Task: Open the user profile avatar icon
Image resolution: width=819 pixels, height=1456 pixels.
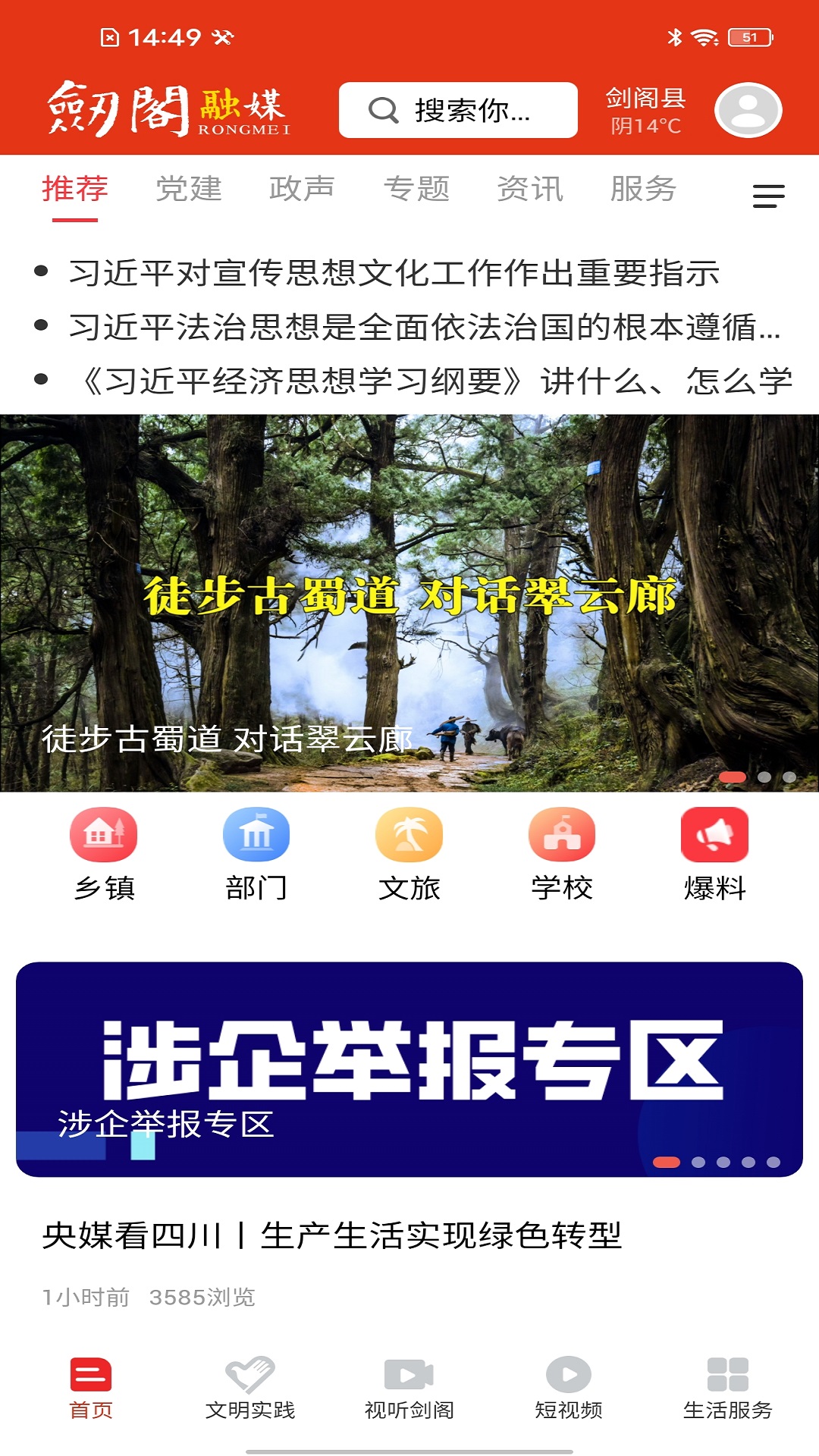Action: 748,109
